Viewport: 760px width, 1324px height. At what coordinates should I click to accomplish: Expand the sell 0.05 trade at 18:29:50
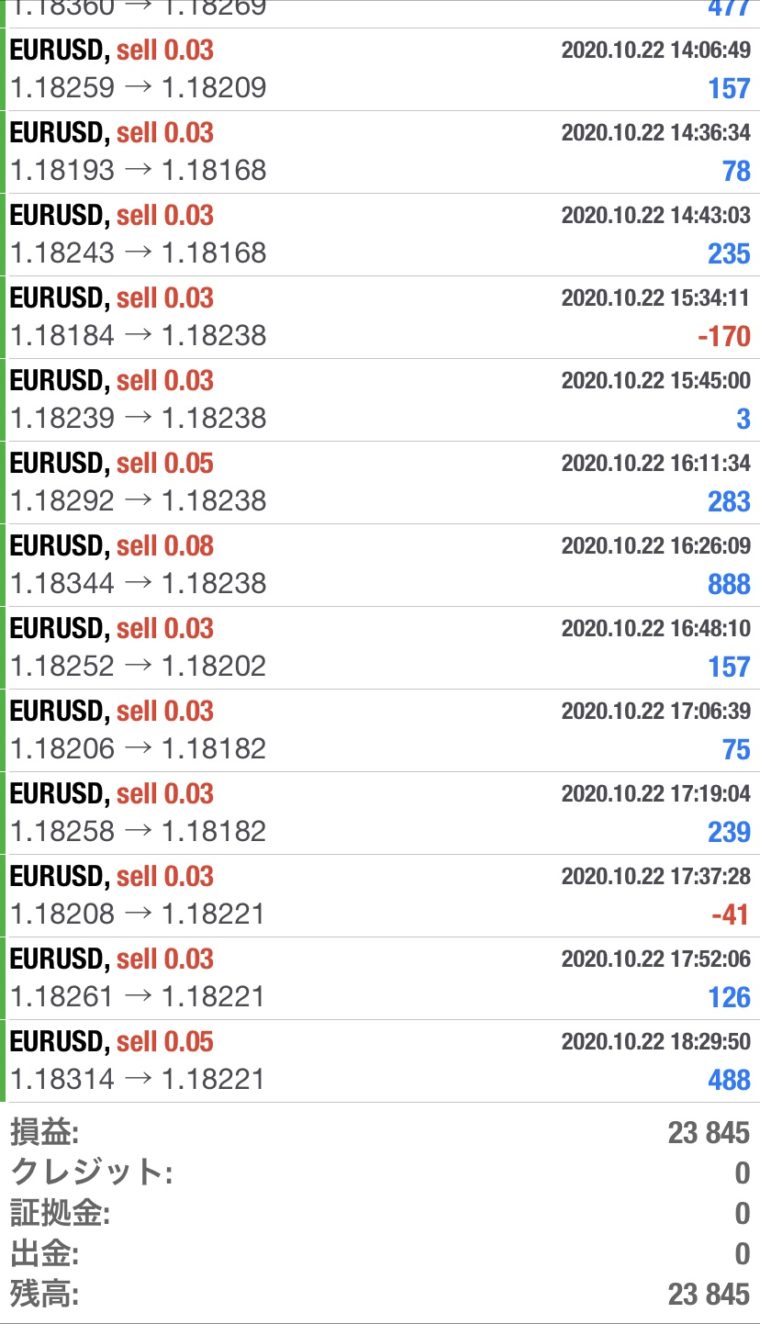coord(380,1061)
